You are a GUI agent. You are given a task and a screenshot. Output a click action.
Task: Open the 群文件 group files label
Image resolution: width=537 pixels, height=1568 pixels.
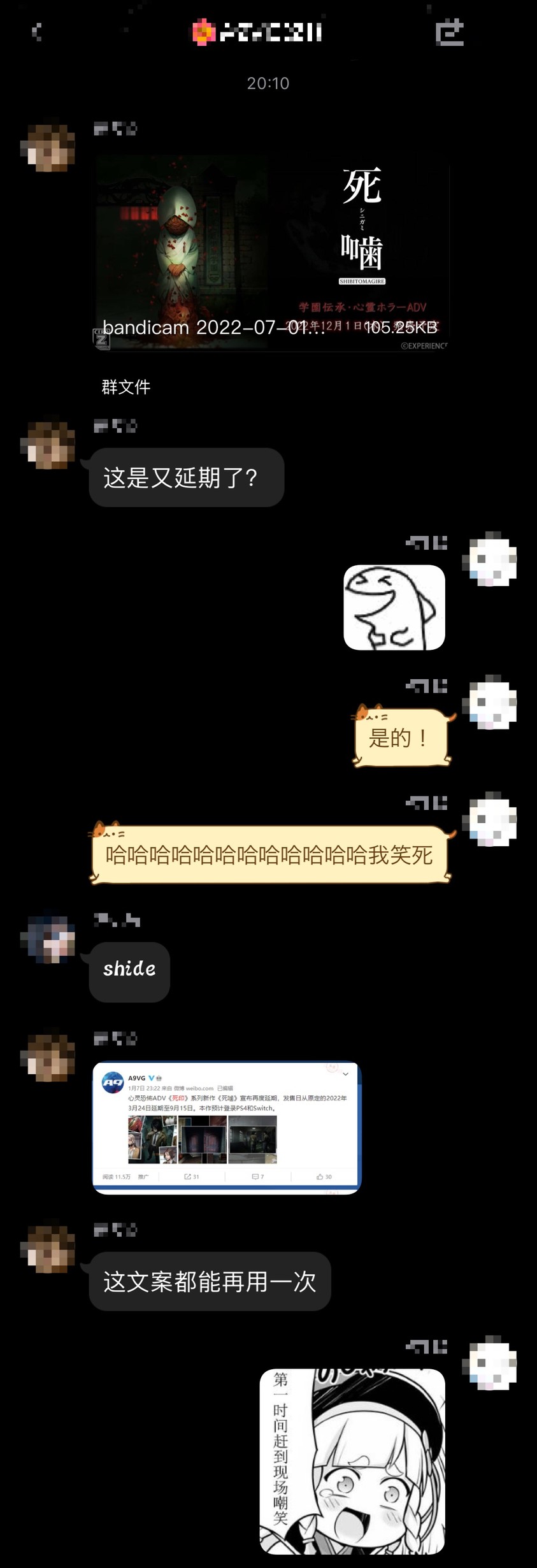coord(126,387)
